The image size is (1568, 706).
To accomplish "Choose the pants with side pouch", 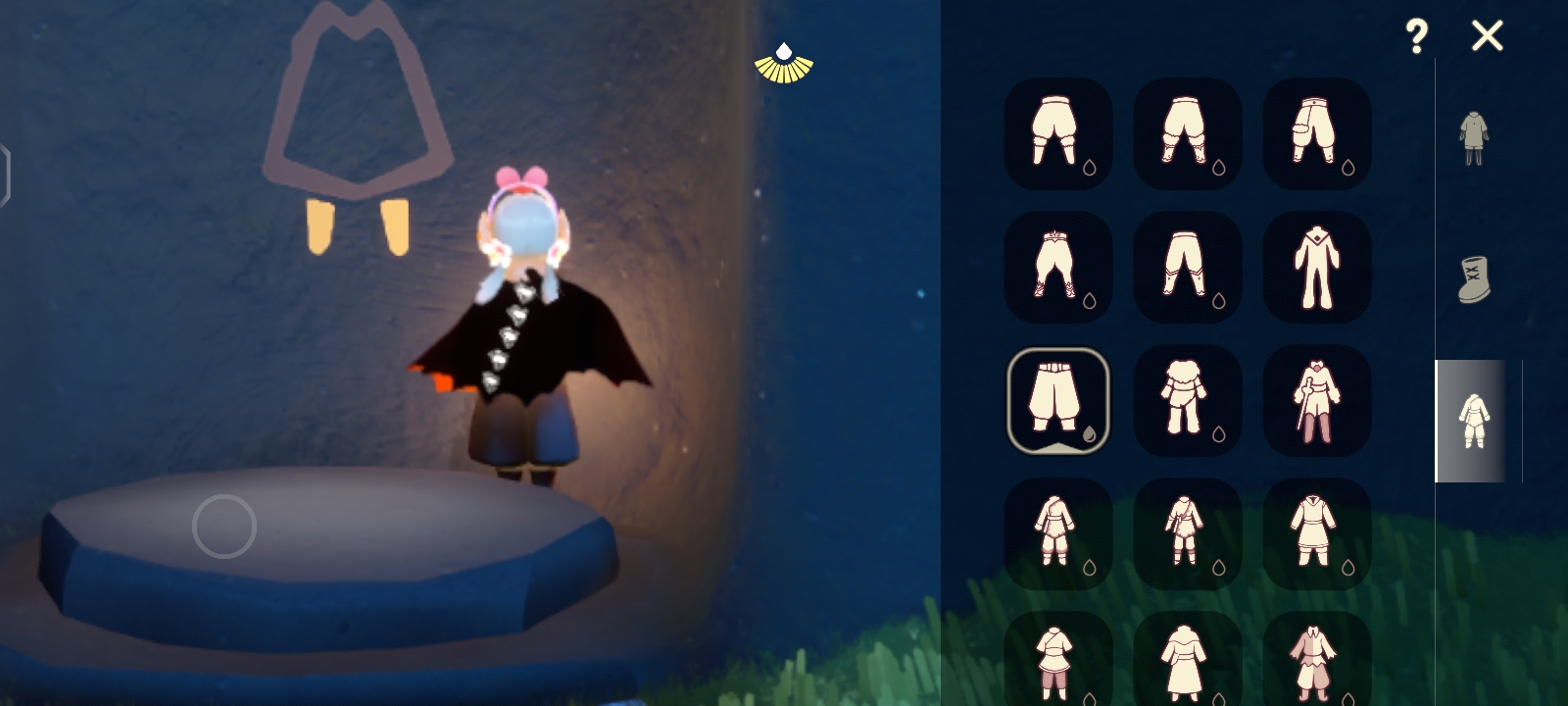I will (1316, 133).
